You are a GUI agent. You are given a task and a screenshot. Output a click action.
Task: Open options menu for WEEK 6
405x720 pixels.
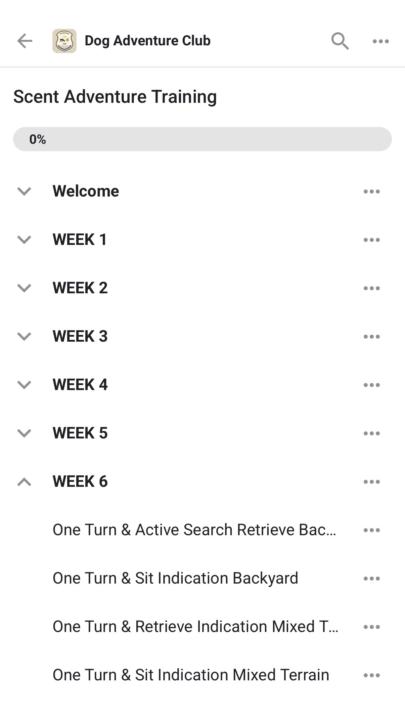[x=371, y=482]
